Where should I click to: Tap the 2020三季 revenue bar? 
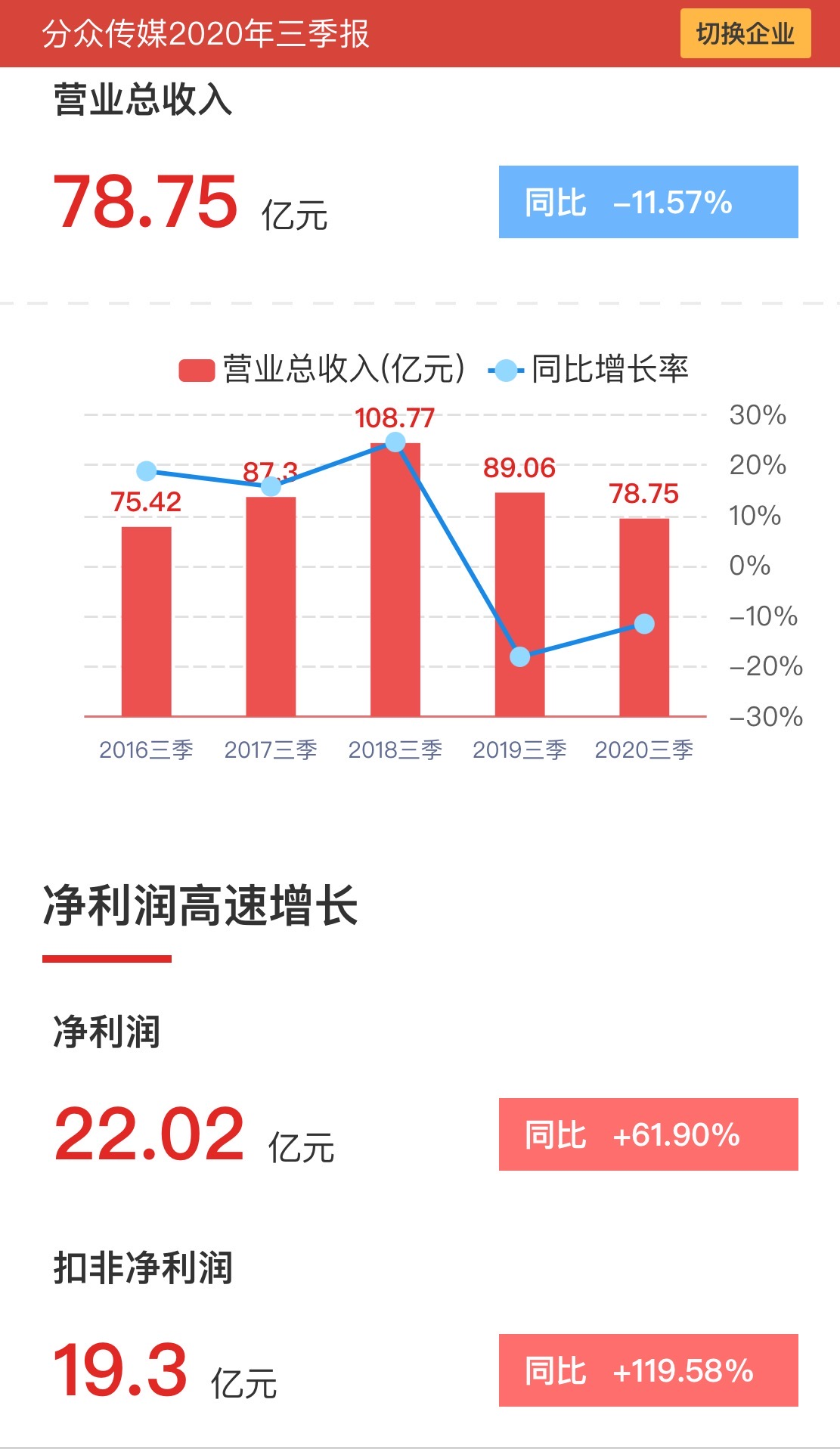point(643,616)
